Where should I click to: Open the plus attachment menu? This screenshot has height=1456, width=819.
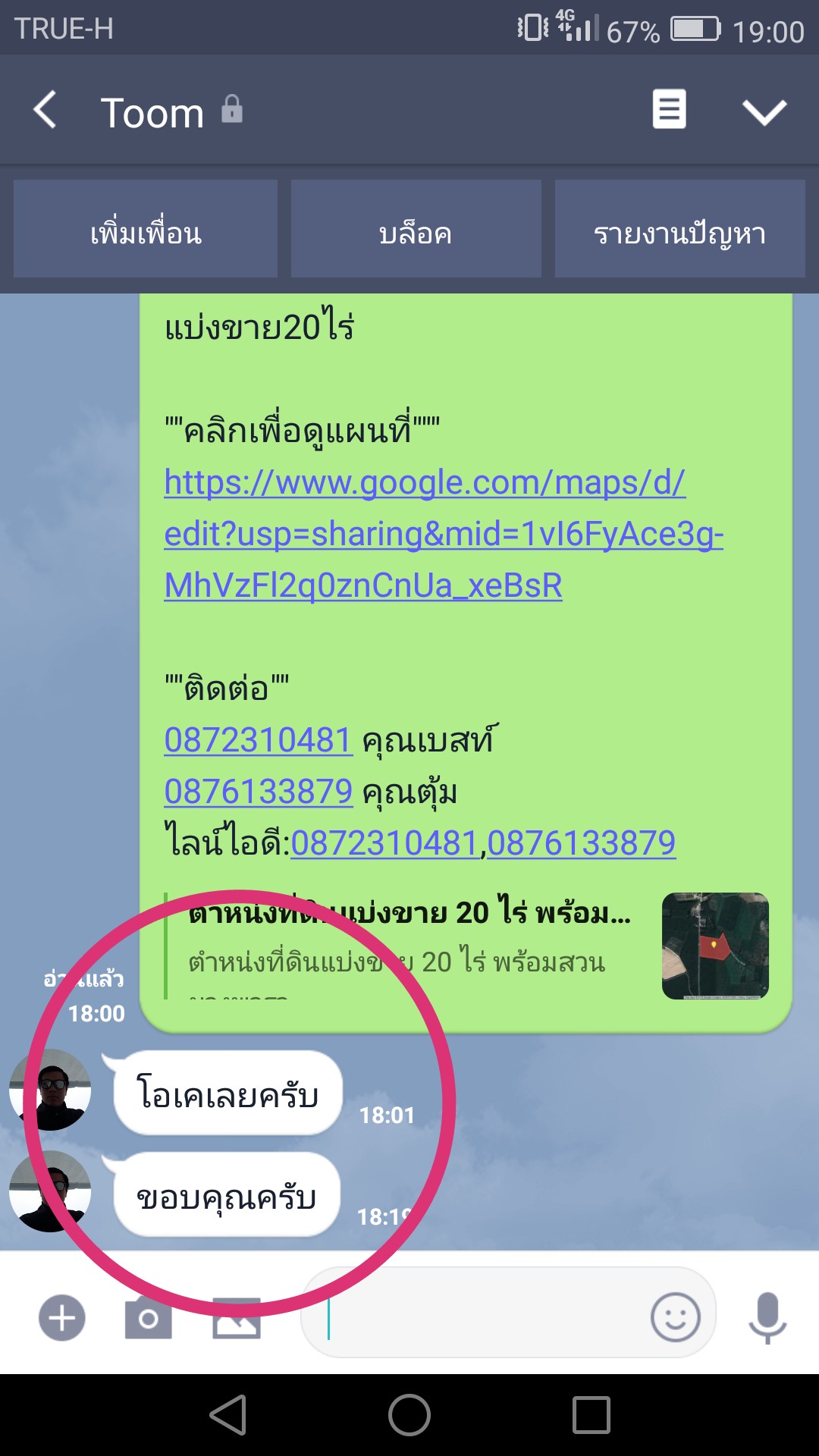(62, 1318)
